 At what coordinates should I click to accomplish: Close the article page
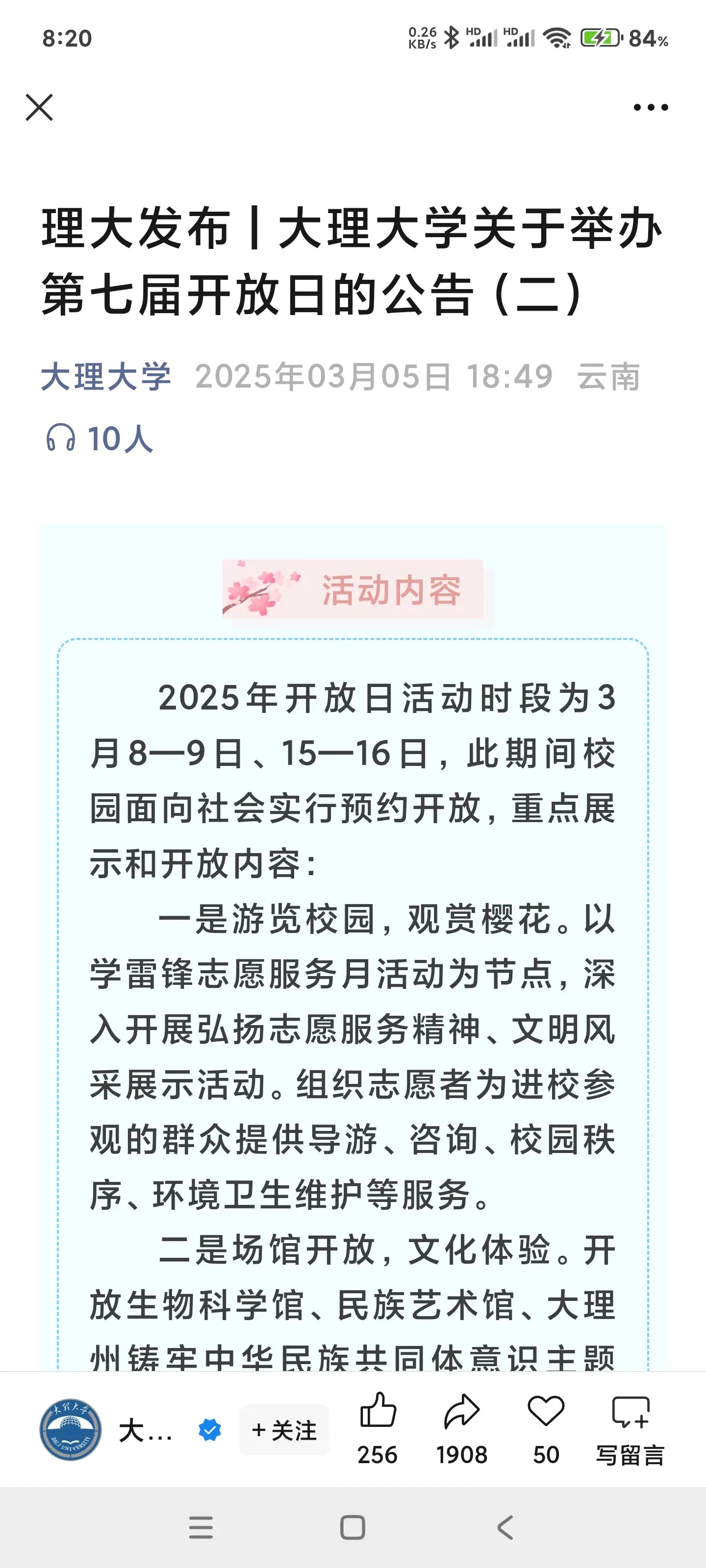coord(40,108)
